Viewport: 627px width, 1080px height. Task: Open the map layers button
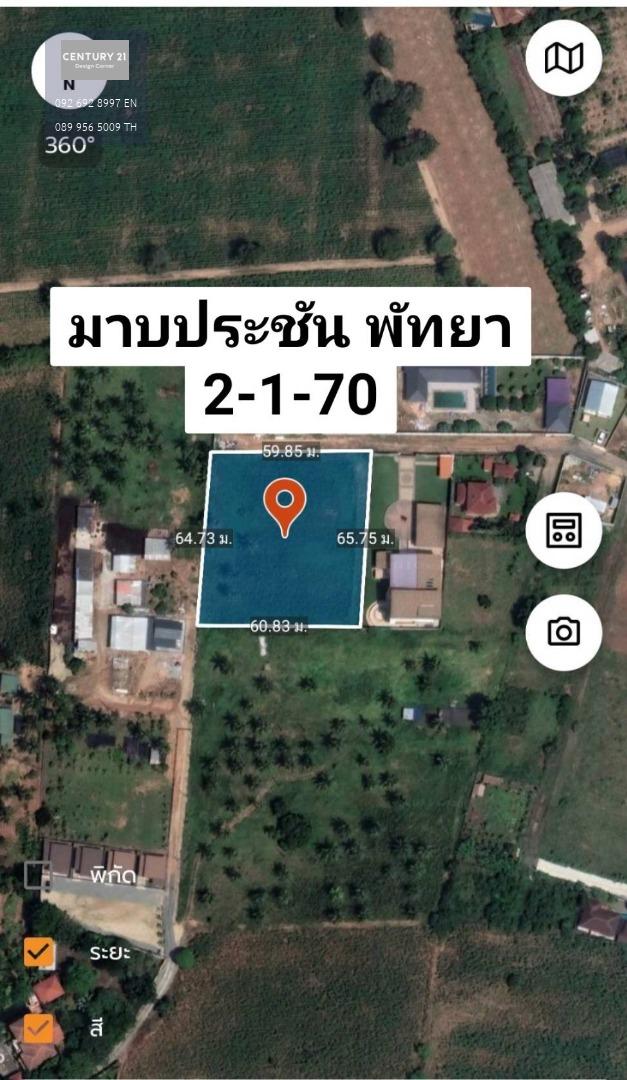(x=564, y=58)
